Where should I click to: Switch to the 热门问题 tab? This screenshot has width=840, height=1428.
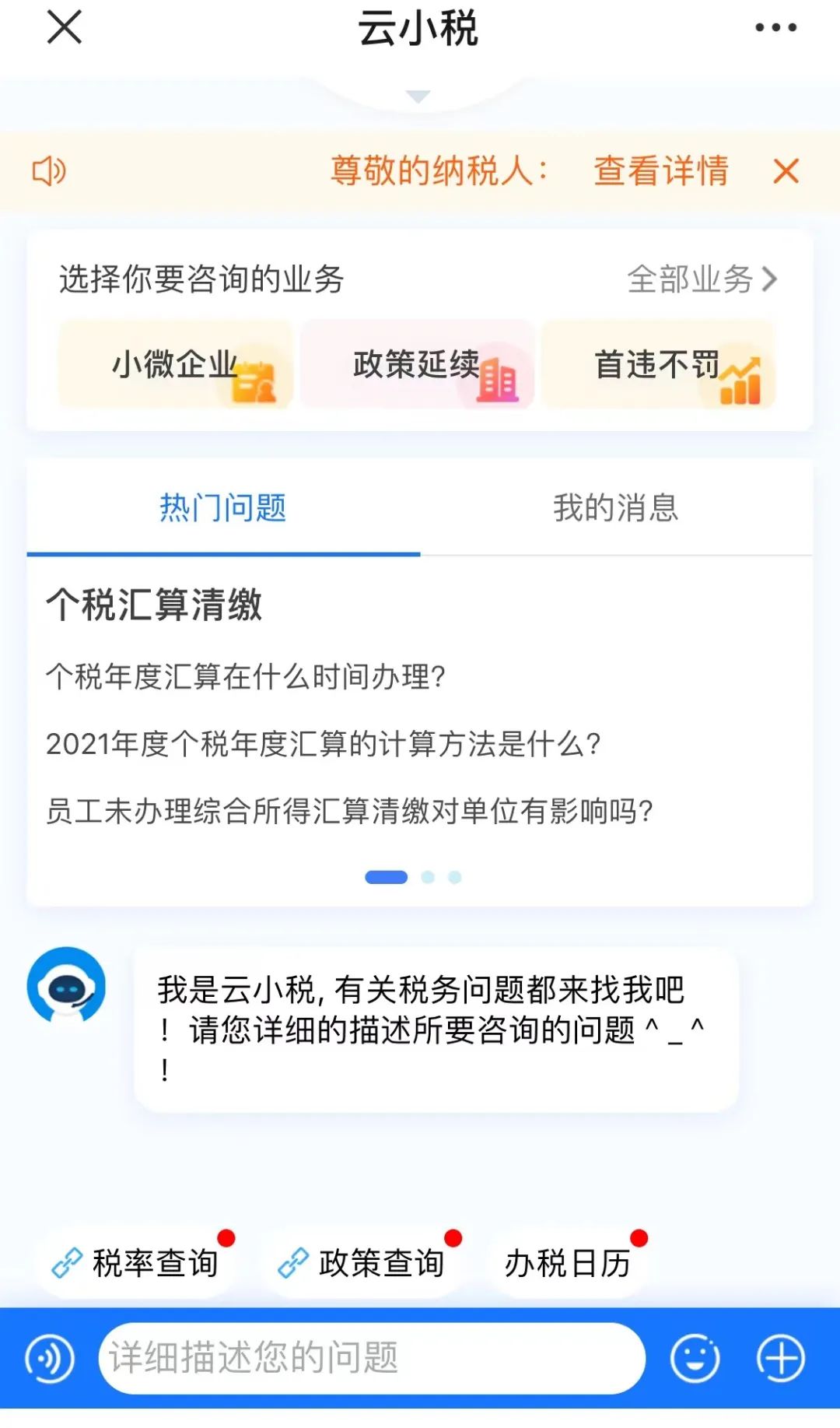[x=223, y=508]
